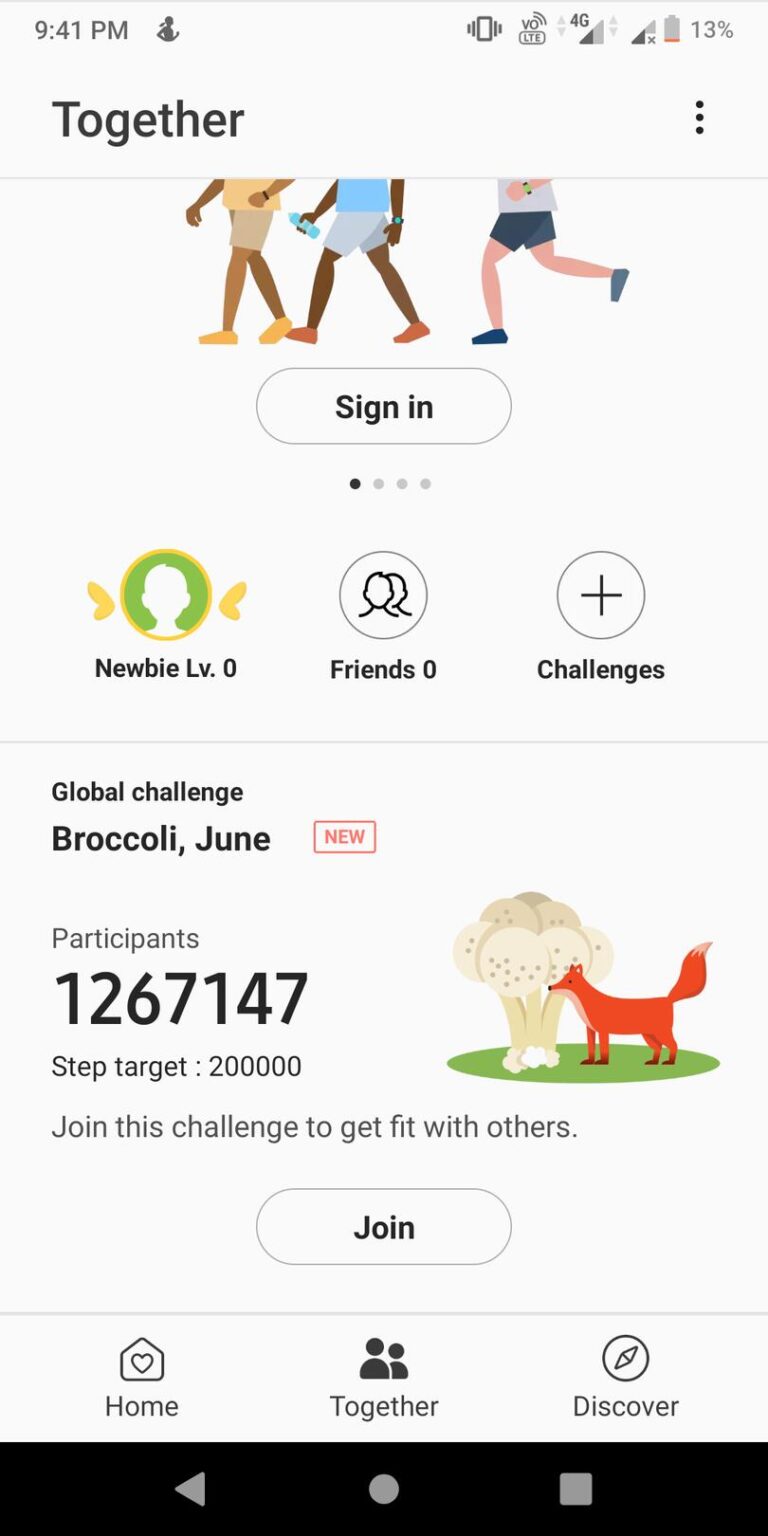Open your Newbie Lv. 0 profile avatar

coord(165,595)
